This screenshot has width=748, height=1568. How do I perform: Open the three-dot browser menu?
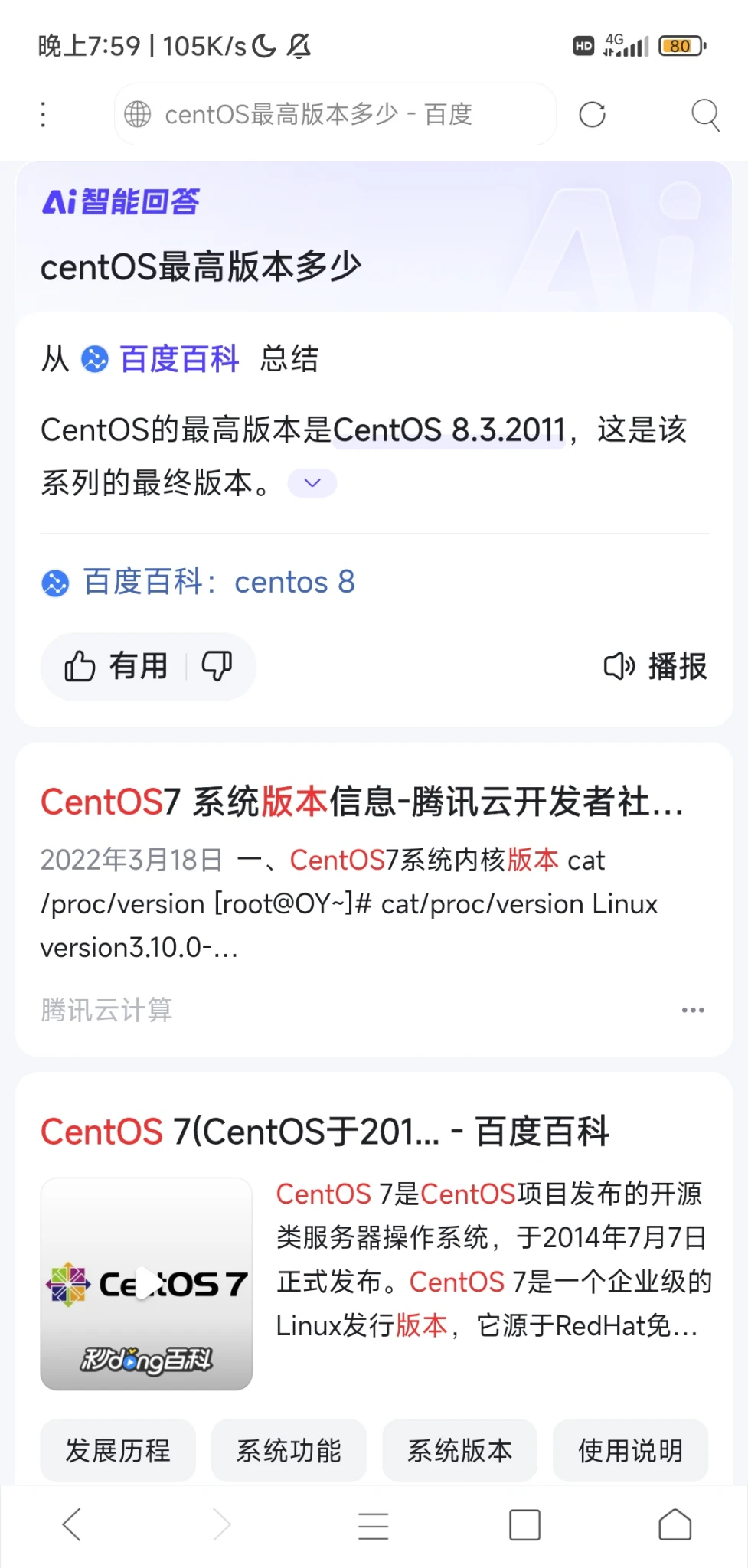(x=44, y=115)
